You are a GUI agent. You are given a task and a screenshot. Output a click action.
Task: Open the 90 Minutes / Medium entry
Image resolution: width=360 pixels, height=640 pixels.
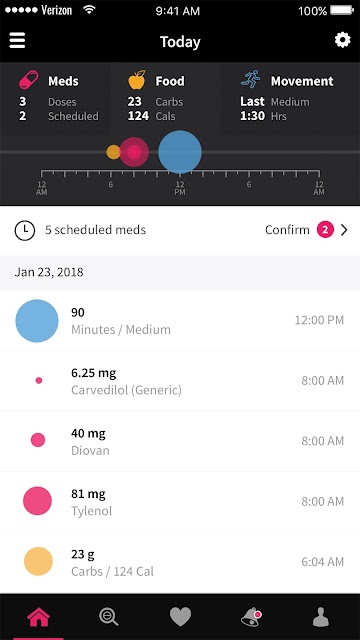180,321
